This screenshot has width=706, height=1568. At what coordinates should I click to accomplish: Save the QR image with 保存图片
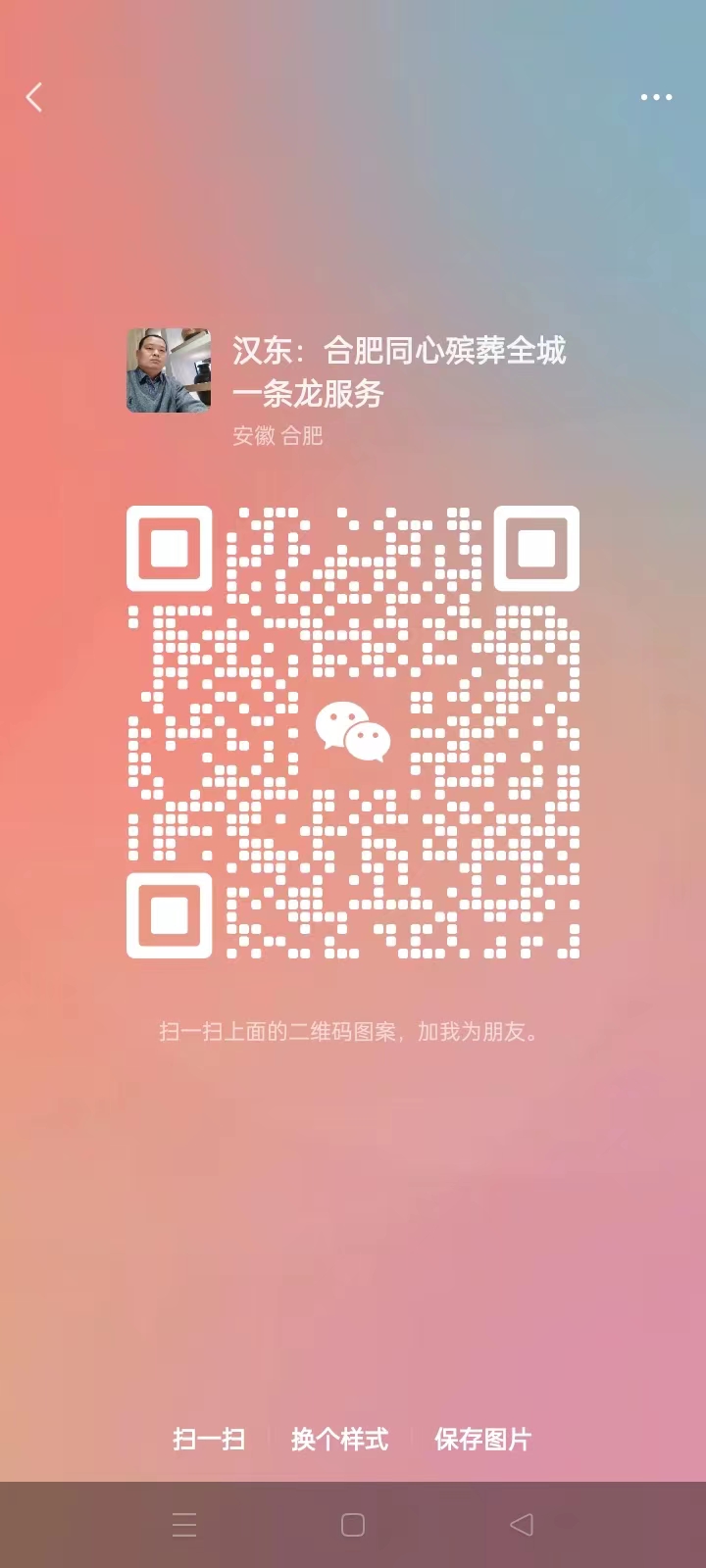482,1439
